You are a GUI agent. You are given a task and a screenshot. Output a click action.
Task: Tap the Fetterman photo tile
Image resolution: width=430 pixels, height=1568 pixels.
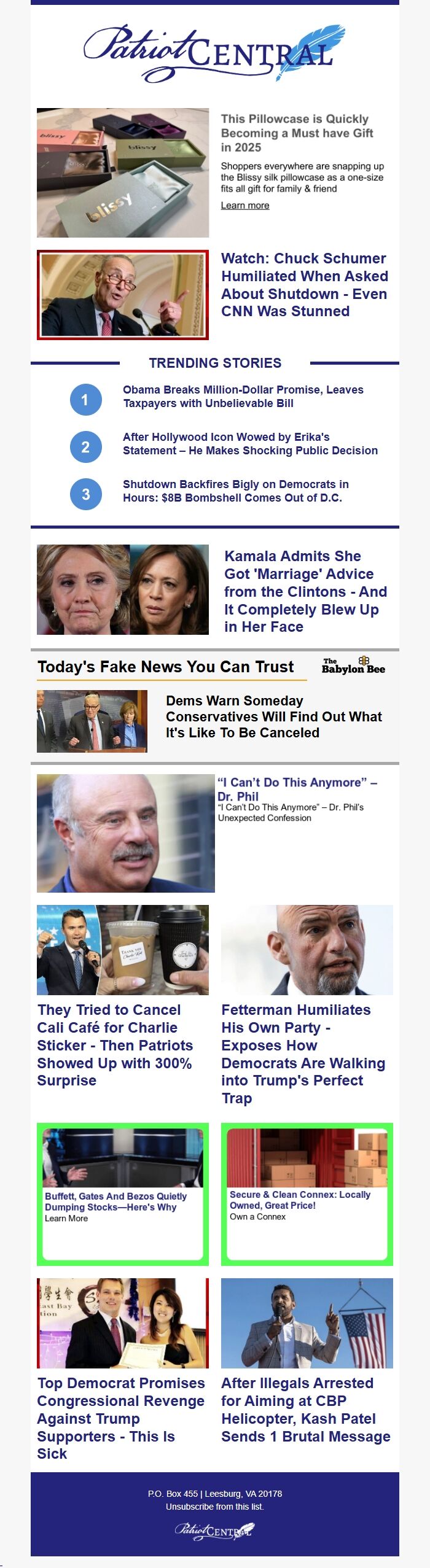(307, 950)
